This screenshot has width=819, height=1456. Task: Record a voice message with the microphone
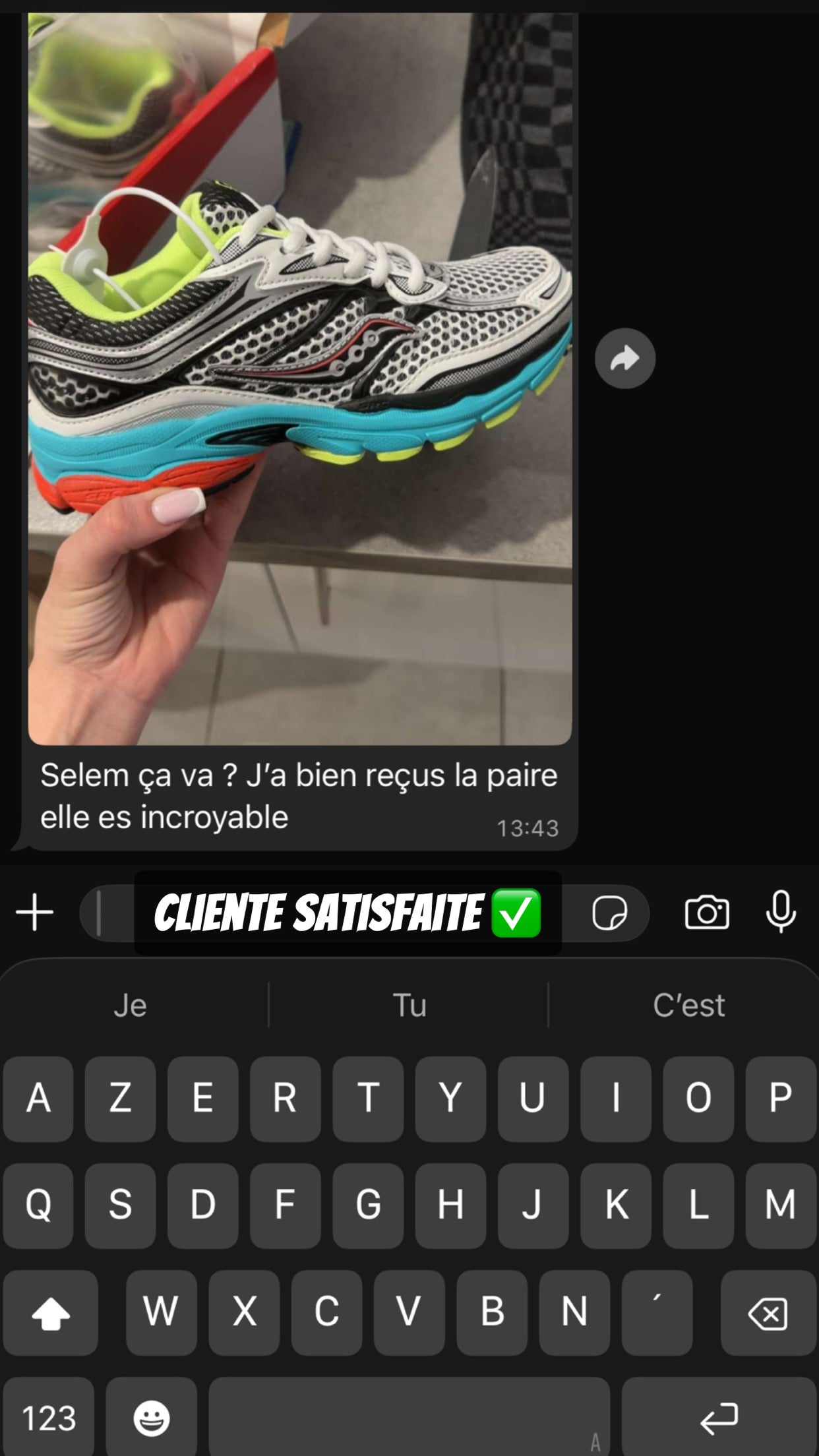click(781, 913)
